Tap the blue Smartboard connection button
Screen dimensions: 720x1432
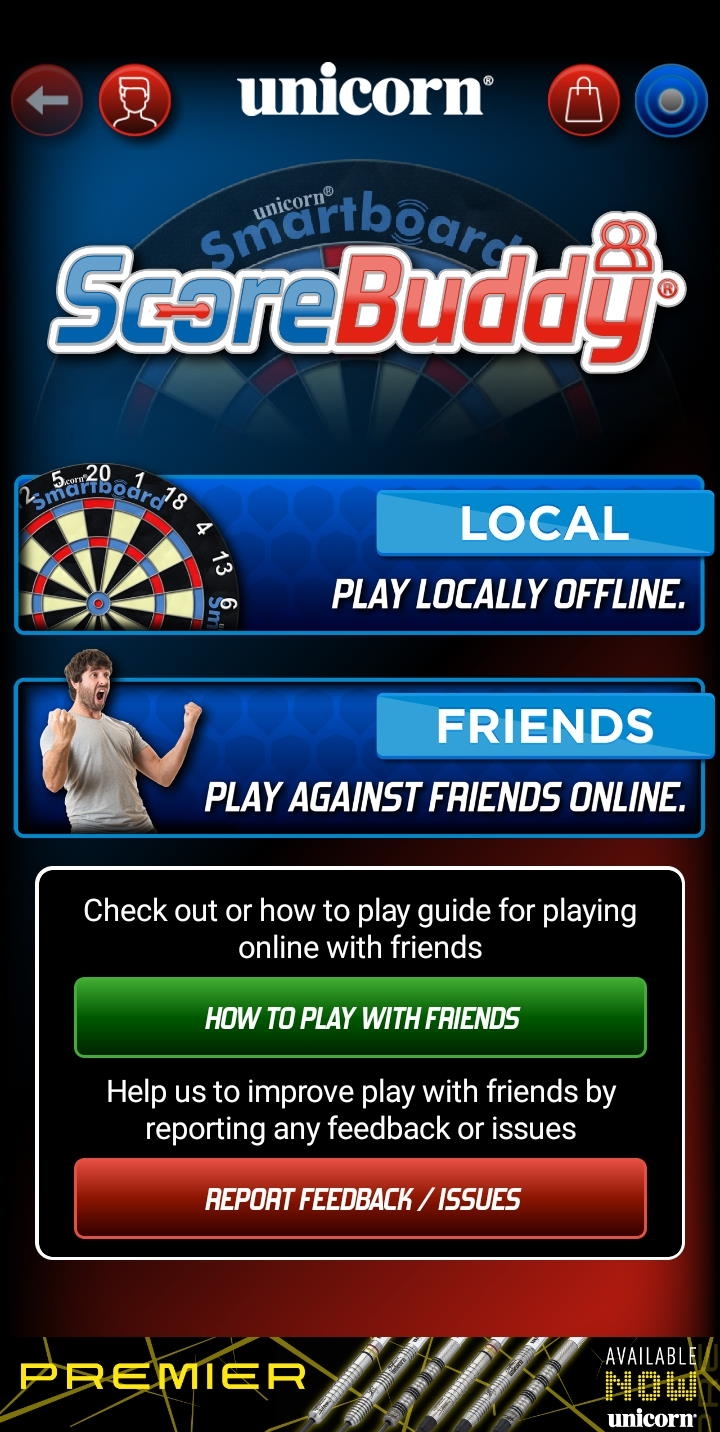(671, 100)
